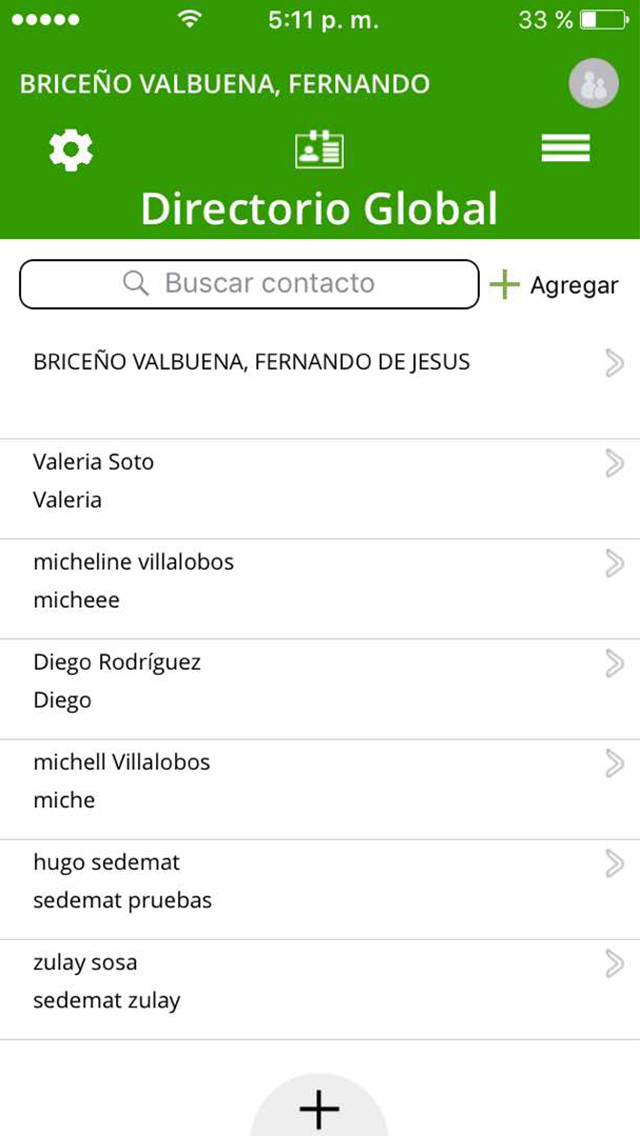Screen dimensions: 640x1136
Task: Select the michell Villalobos entry
Action: (320, 790)
